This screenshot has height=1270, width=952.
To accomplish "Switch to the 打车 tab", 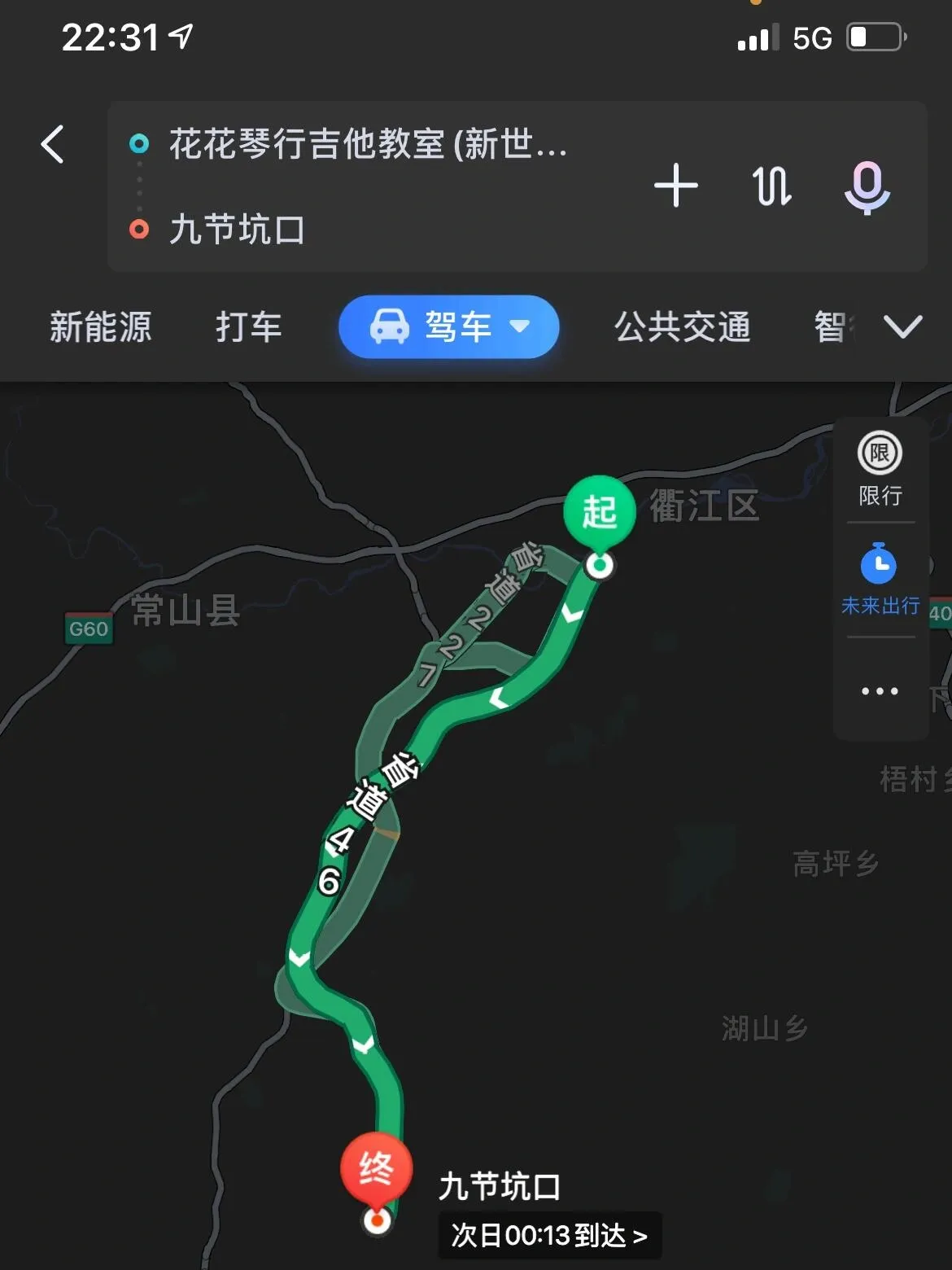I will 248,327.
